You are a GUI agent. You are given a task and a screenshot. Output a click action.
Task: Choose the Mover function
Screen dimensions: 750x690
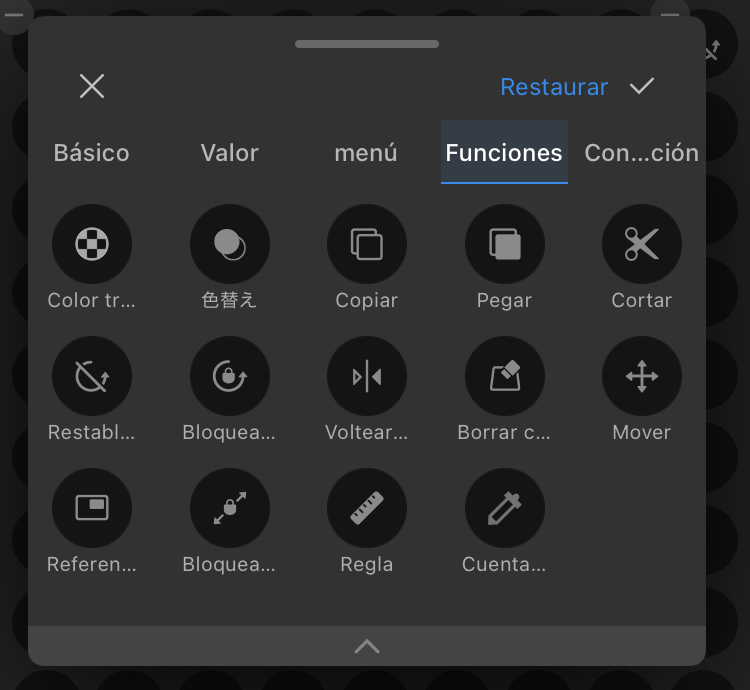point(642,376)
